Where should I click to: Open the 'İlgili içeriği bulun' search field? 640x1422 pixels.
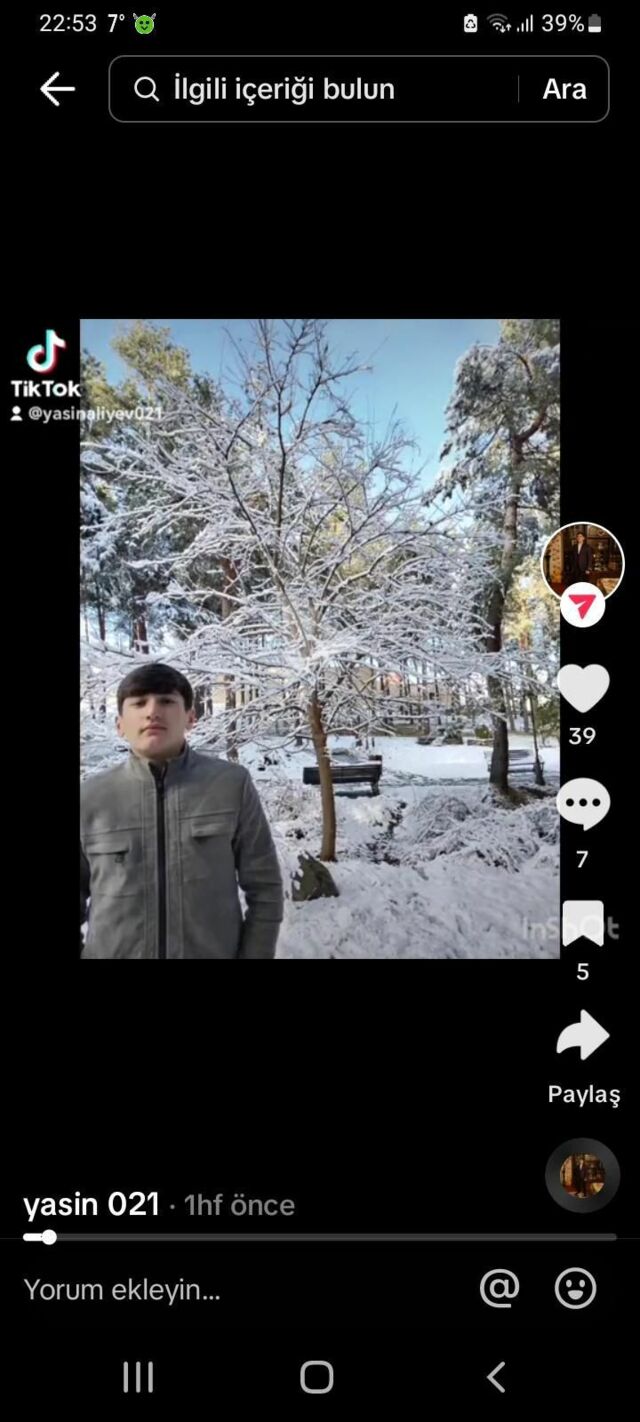coord(320,89)
